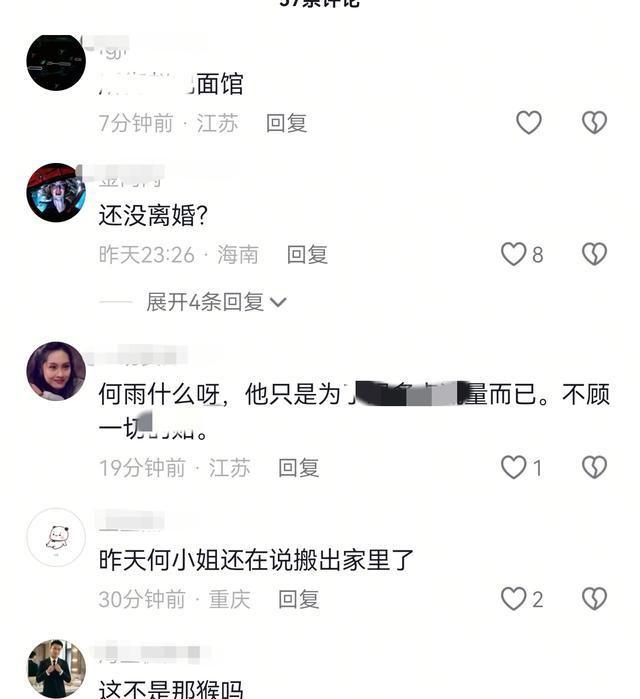Viewport: 640px width, 699px height.
Task: Like the comment 昨天何小姐还在说搬出家里了
Action: (514, 599)
